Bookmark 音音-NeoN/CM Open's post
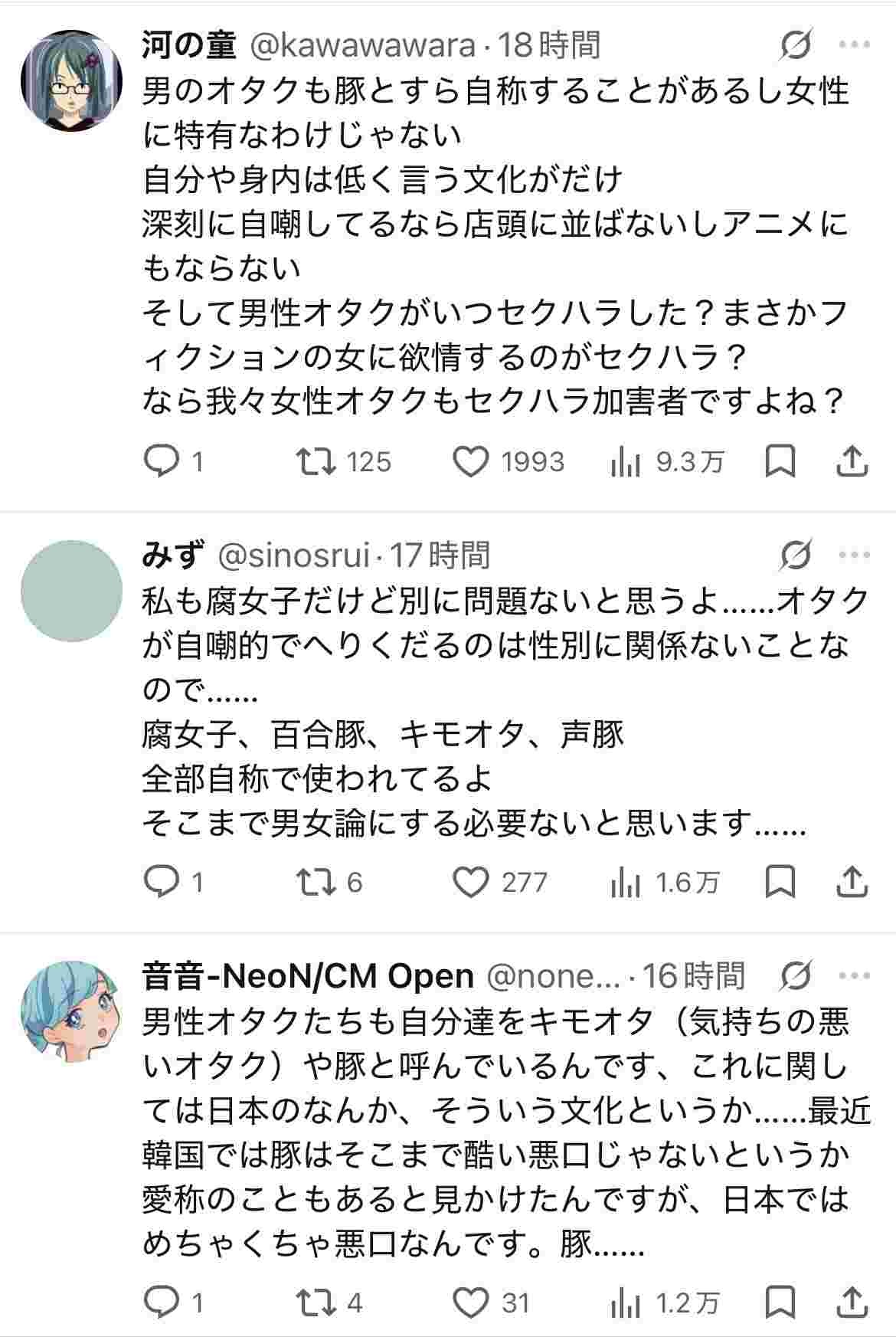The image size is (896, 1337). pos(780,1303)
